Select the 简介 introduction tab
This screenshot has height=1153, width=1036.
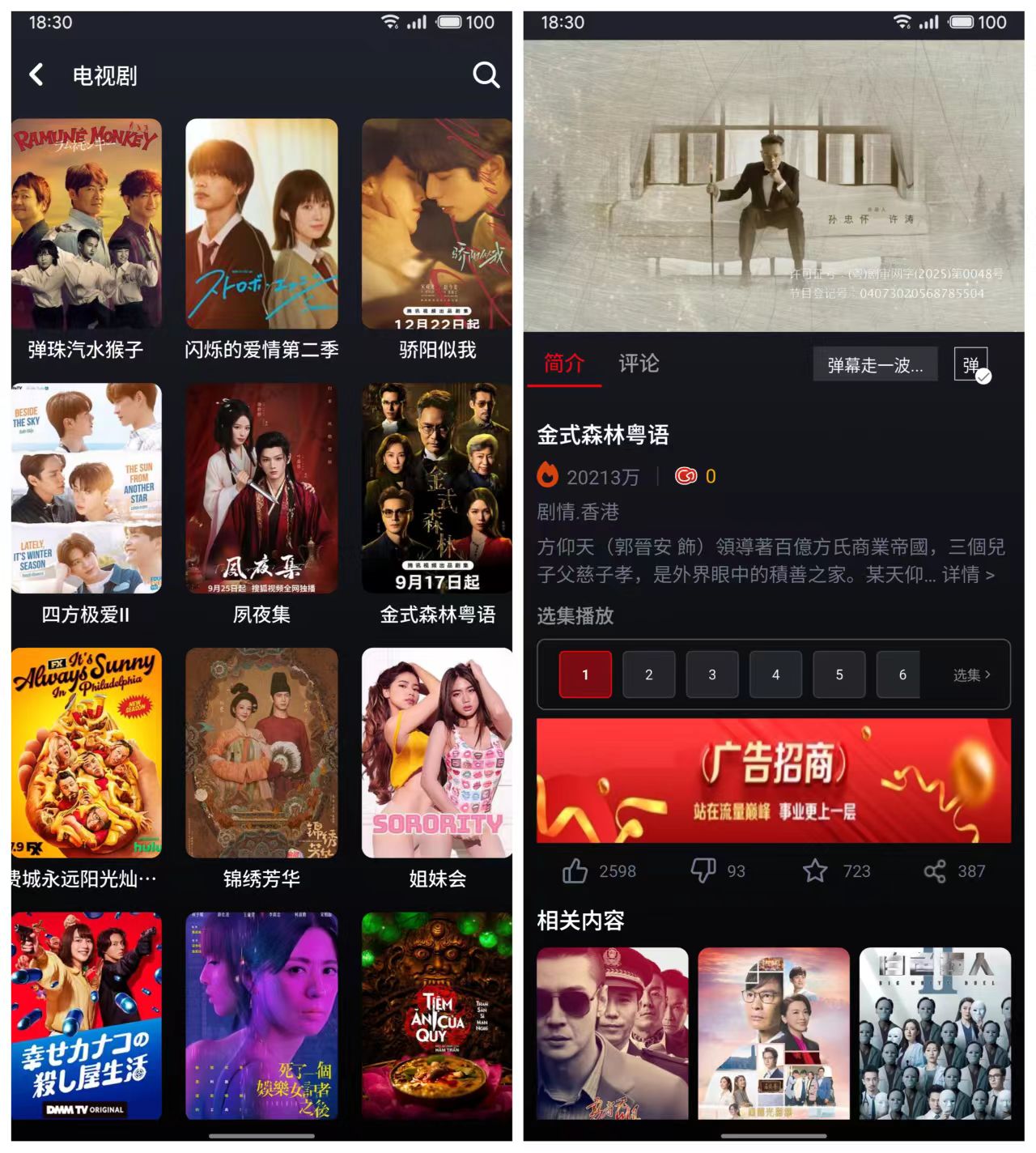564,364
